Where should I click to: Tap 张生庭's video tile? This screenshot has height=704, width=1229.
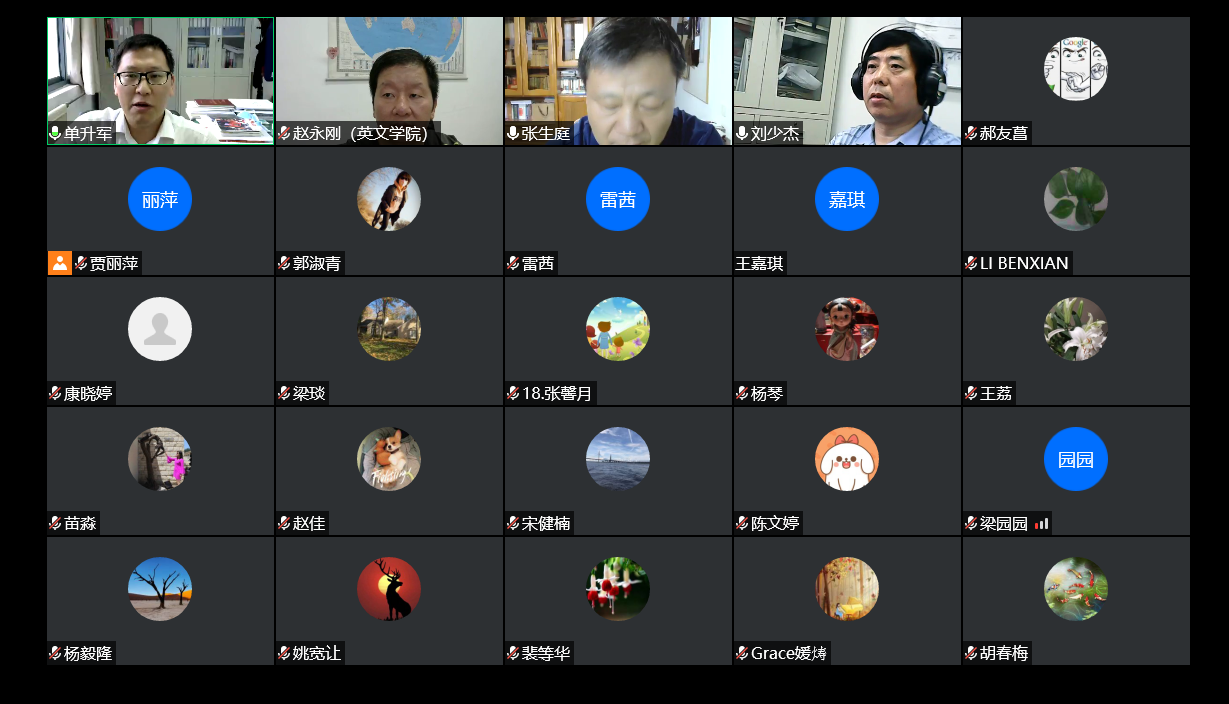point(618,81)
